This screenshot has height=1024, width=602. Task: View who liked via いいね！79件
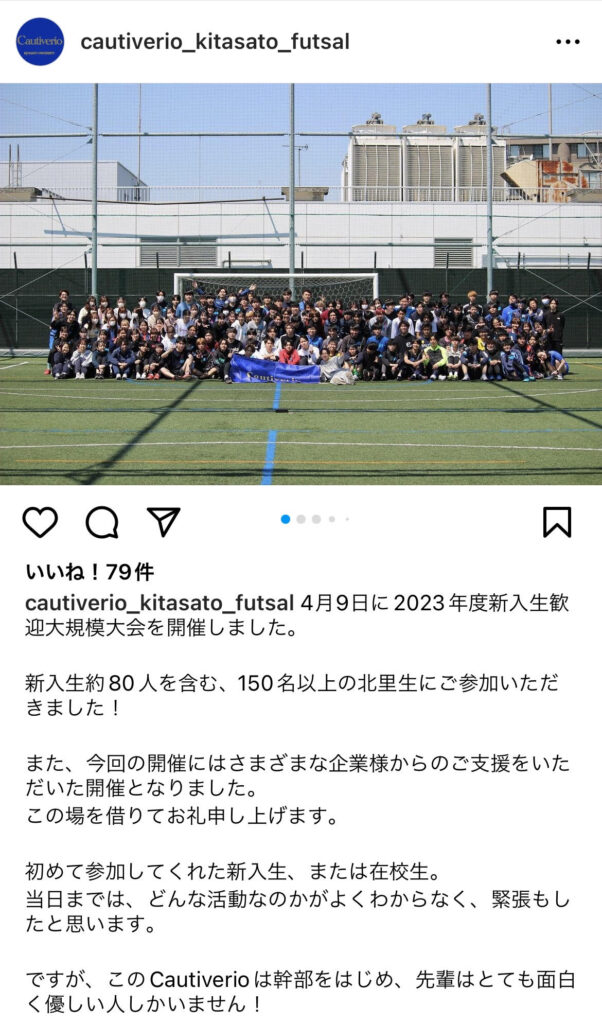[x=89, y=572]
